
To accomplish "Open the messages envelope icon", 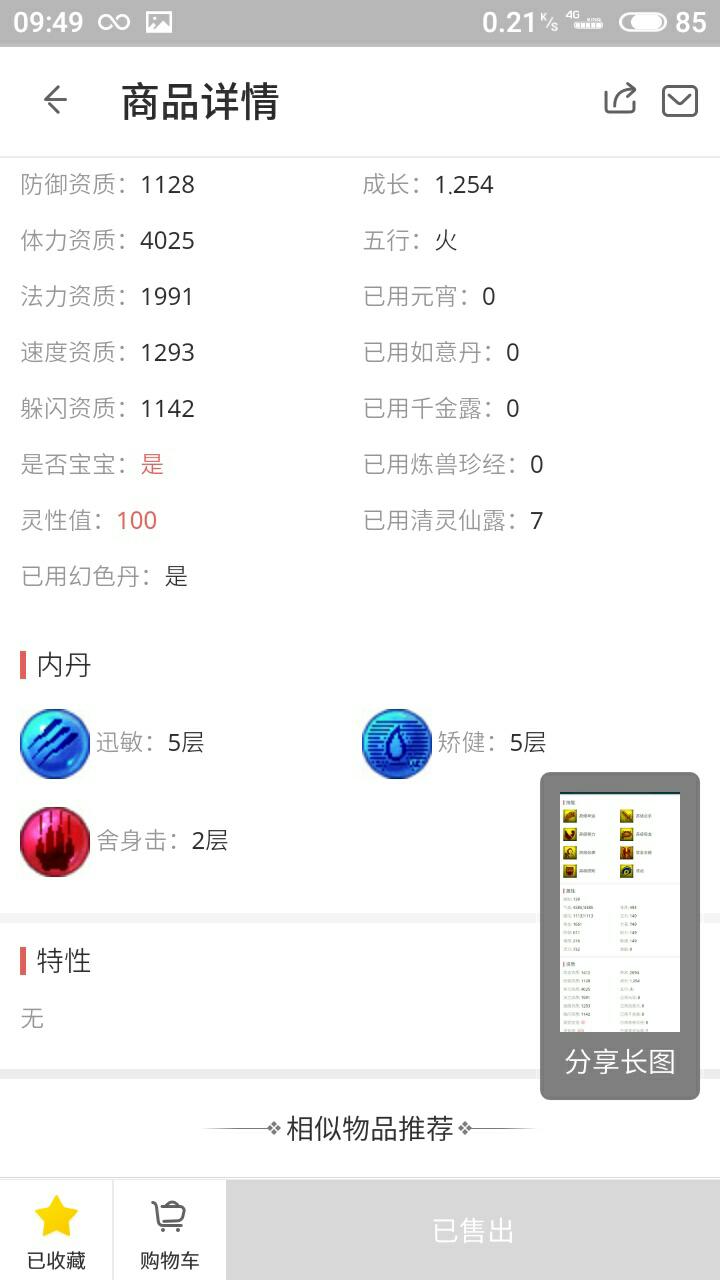I will 680,100.
